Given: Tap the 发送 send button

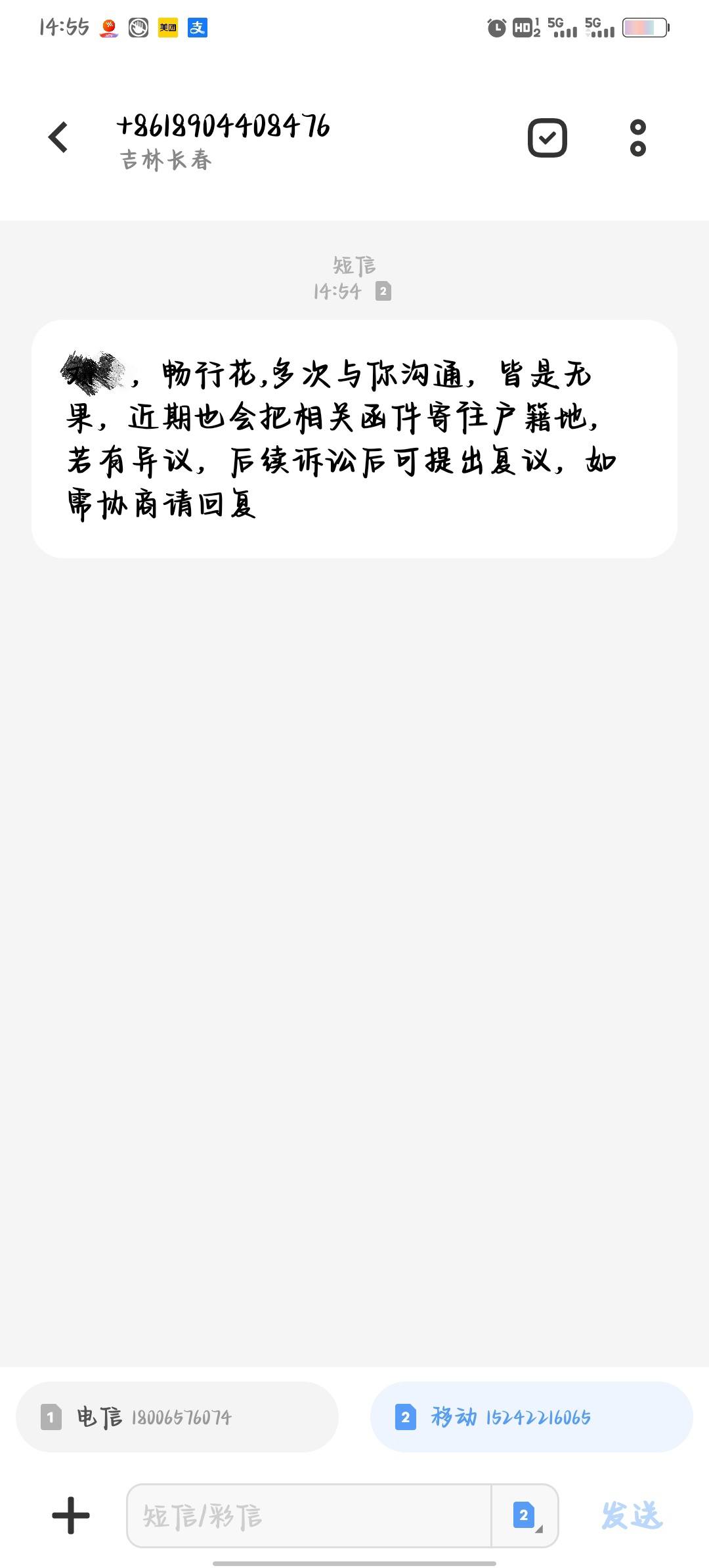Looking at the screenshot, I should pos(632,1515).
